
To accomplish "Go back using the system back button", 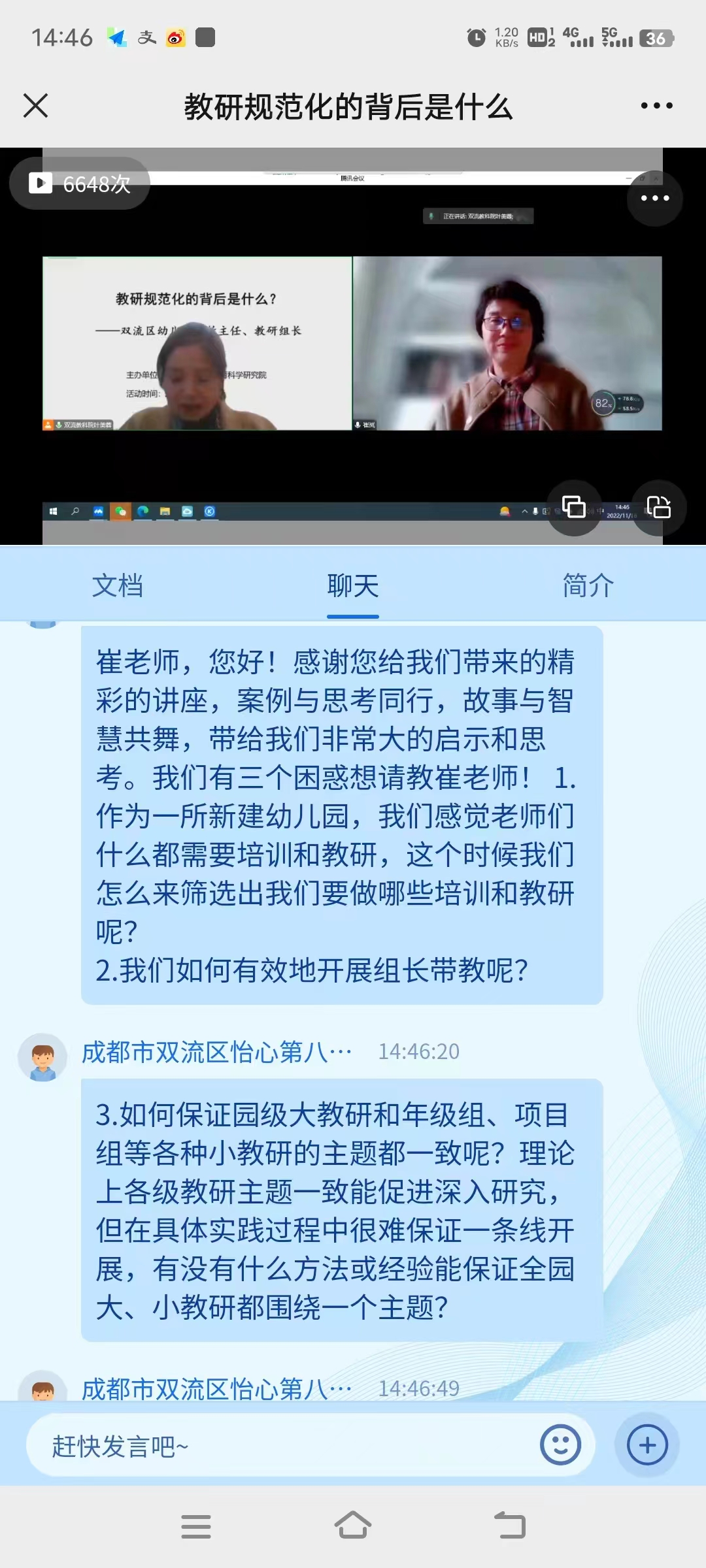I will pyautogui.click(x=510, y=1526).
